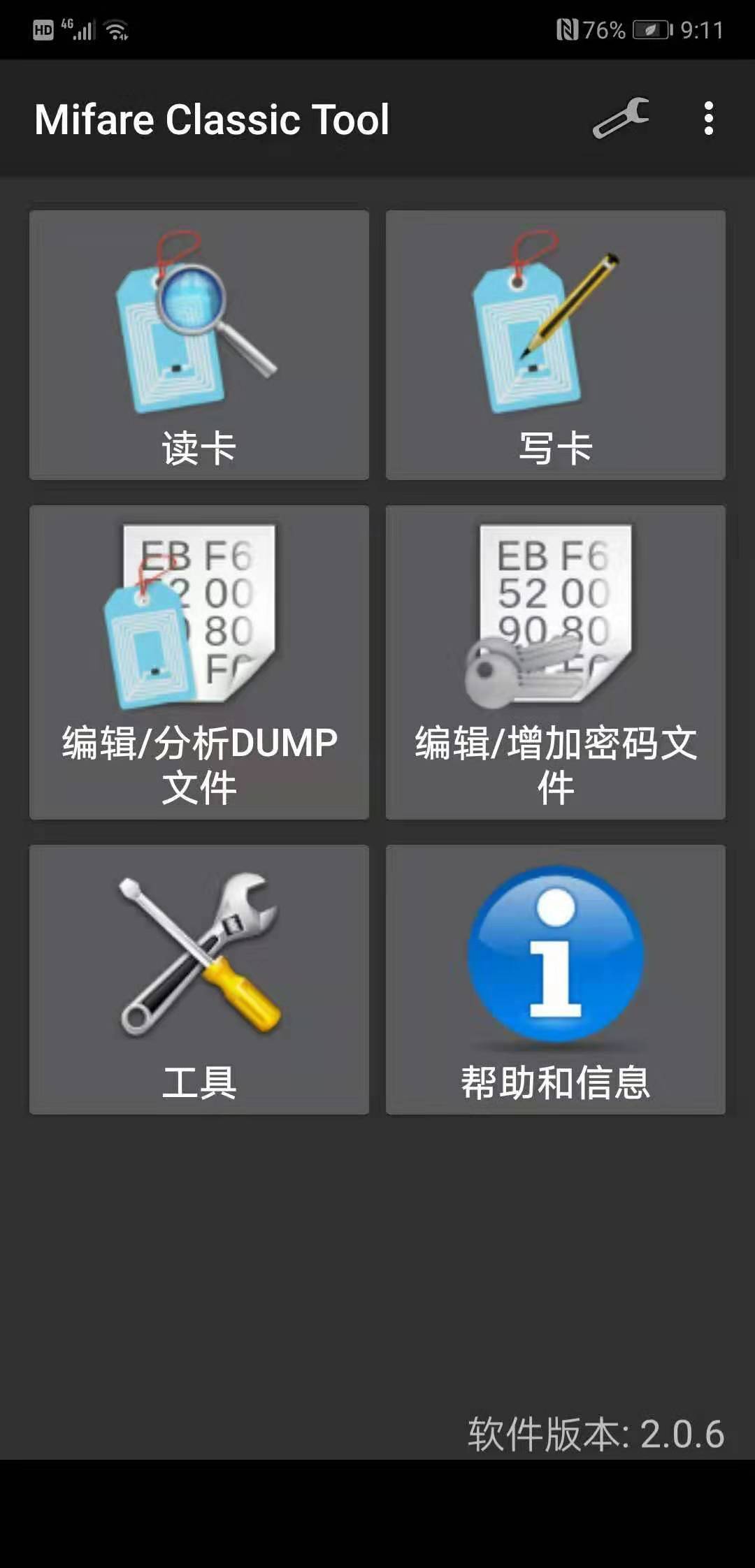The width and height of the screenshot is (755, 1568).
Task: View 帮助和信息 help and info
Action: point(556,979)
